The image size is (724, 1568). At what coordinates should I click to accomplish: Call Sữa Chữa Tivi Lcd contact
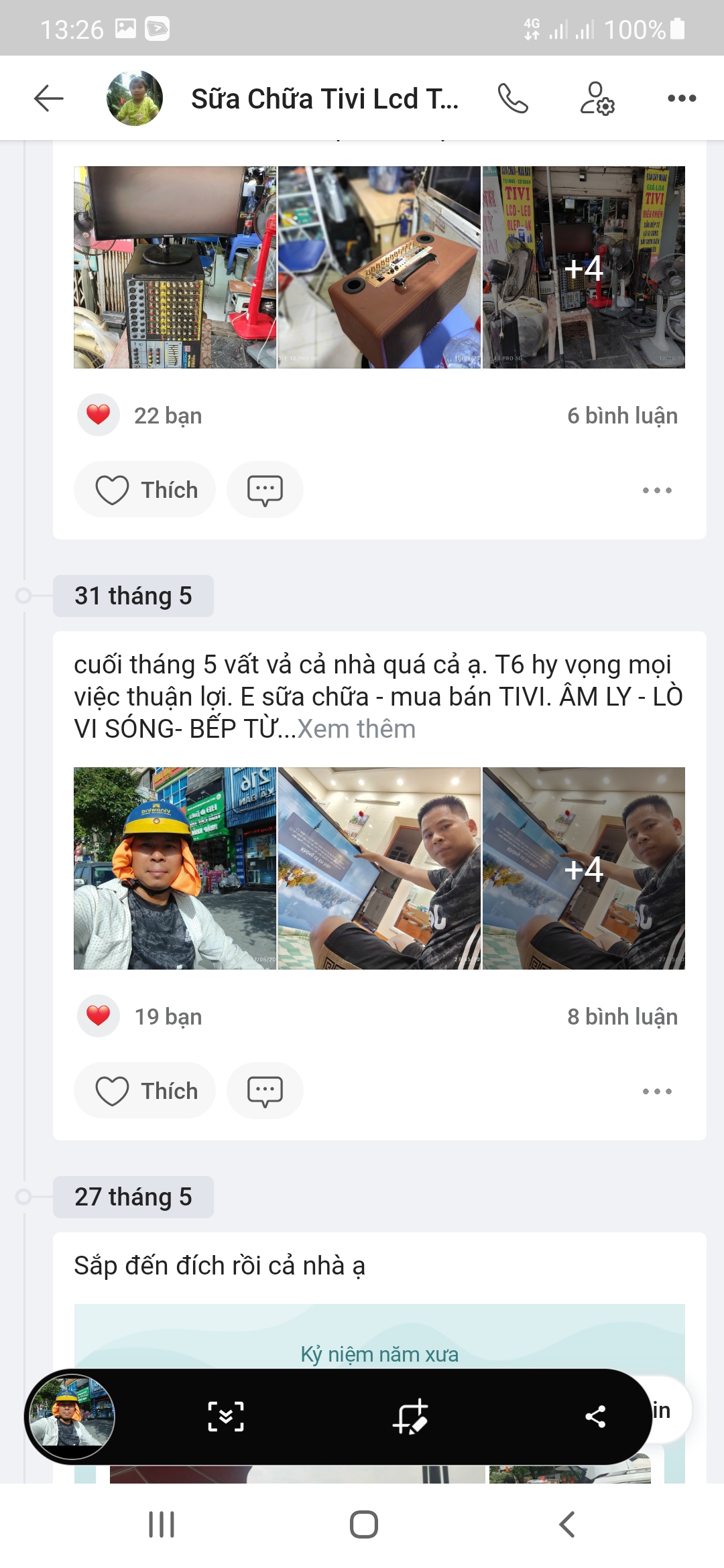point(513,99)
